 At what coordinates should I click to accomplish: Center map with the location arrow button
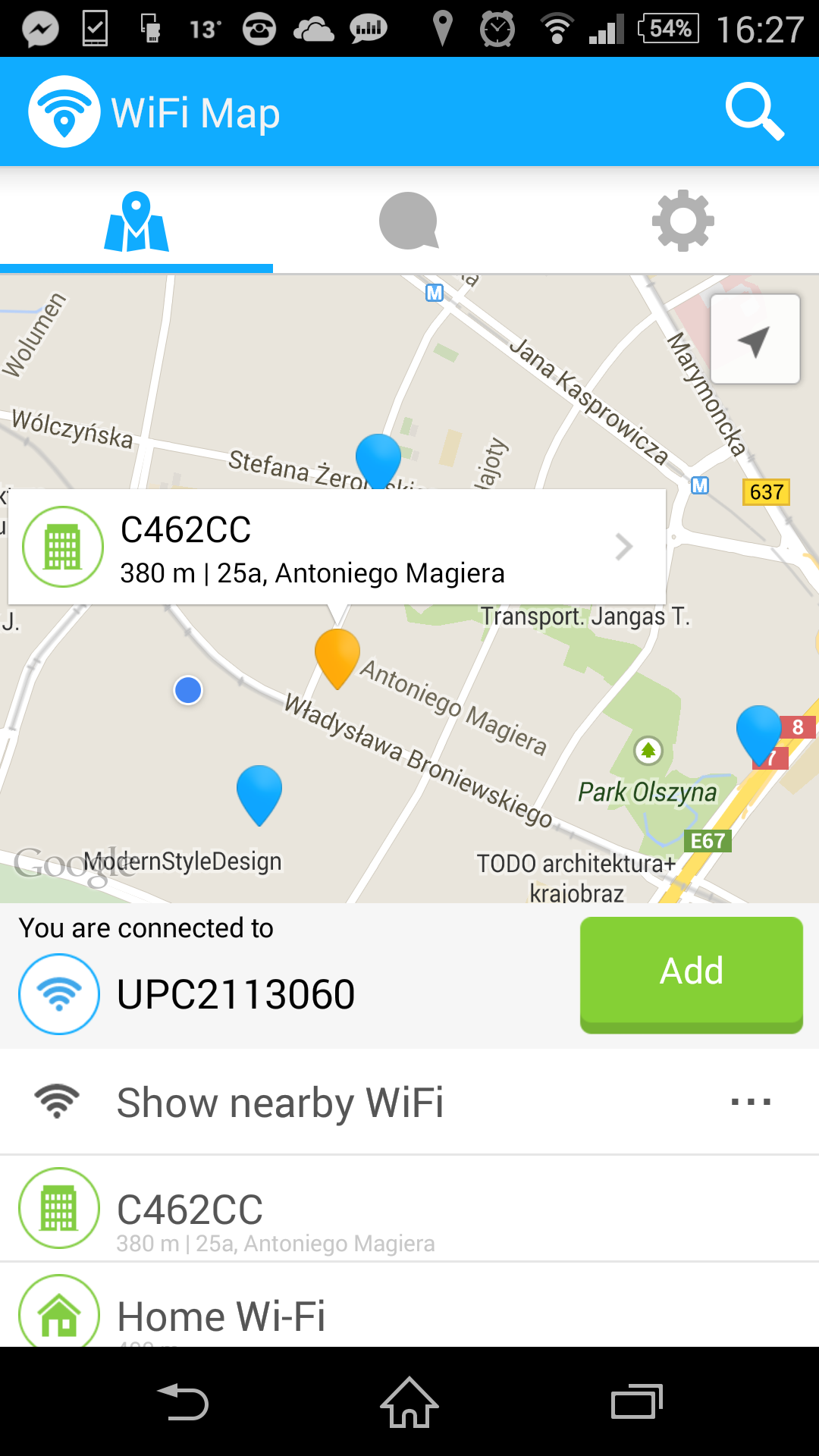pos(755,339)
